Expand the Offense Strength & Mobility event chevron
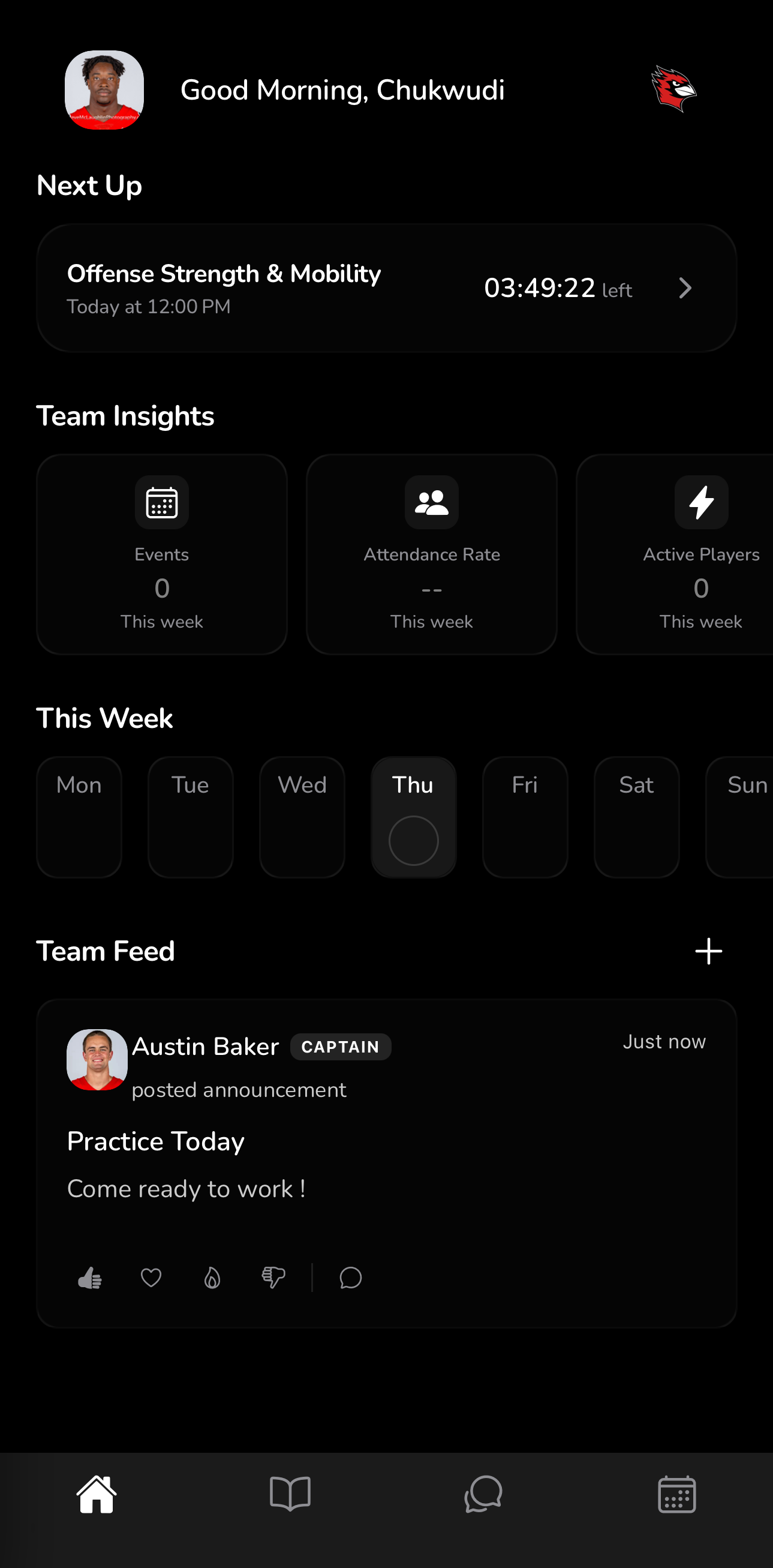 pyautogui.click(x=685, y=288)
